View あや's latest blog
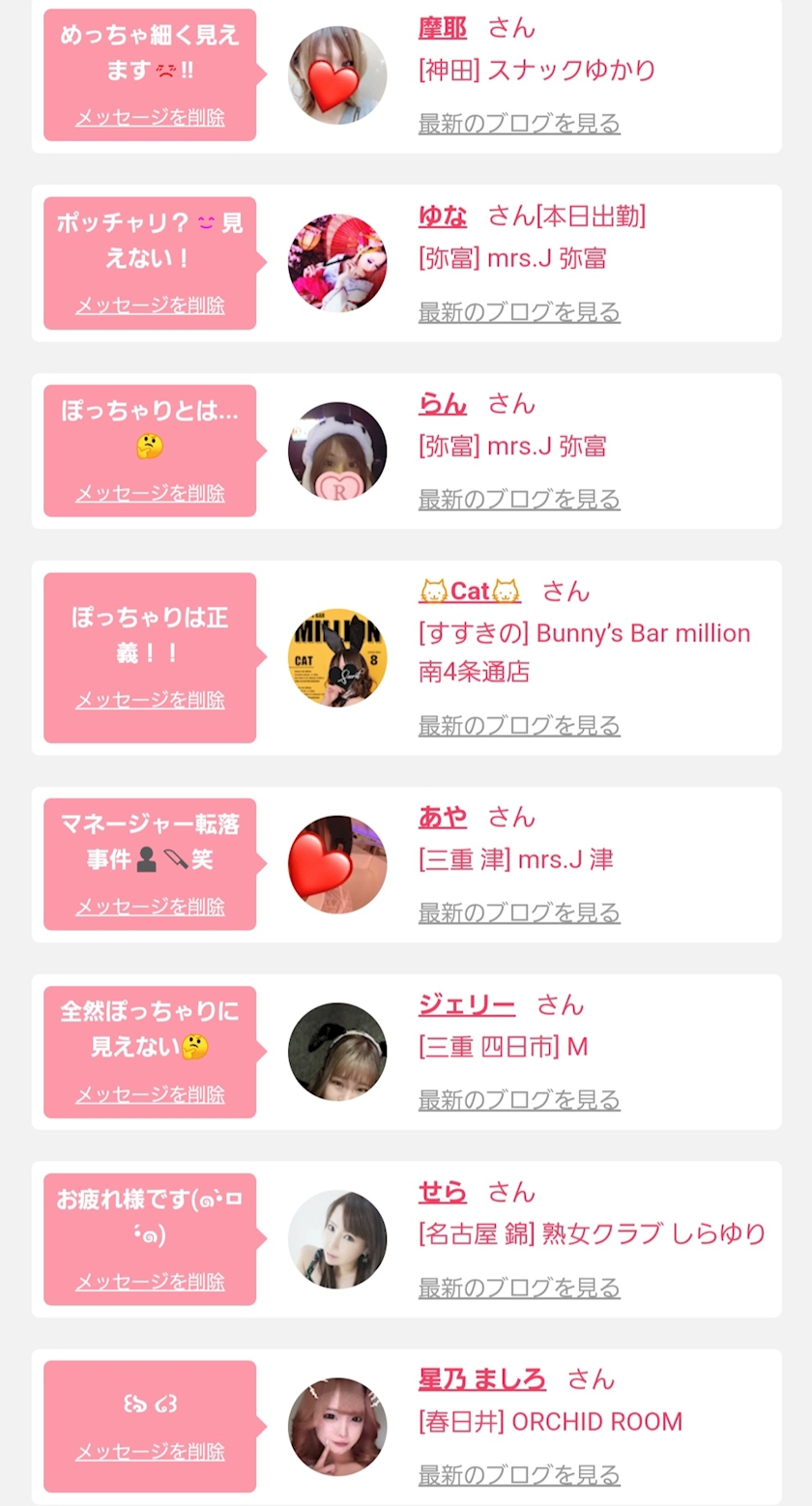This screenshot has width=812, height=1506. 519,912
